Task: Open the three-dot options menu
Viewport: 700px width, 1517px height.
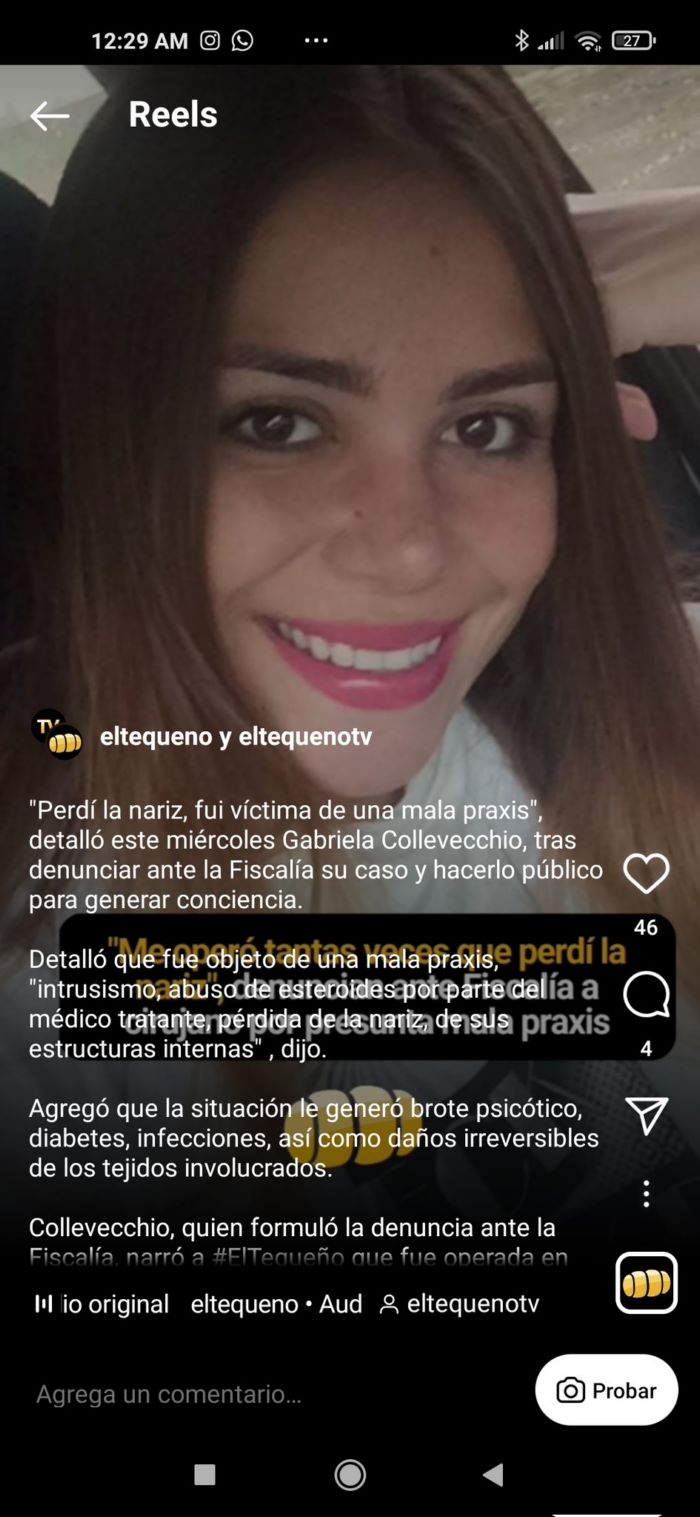Action: [646, 1193]
